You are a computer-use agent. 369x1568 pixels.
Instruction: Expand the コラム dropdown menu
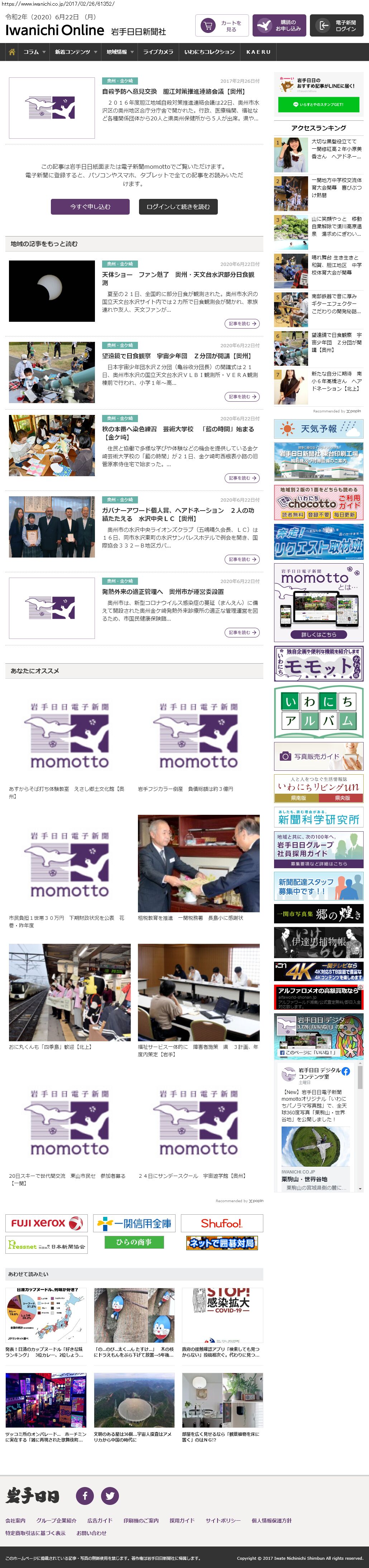(x=34, y=52)
